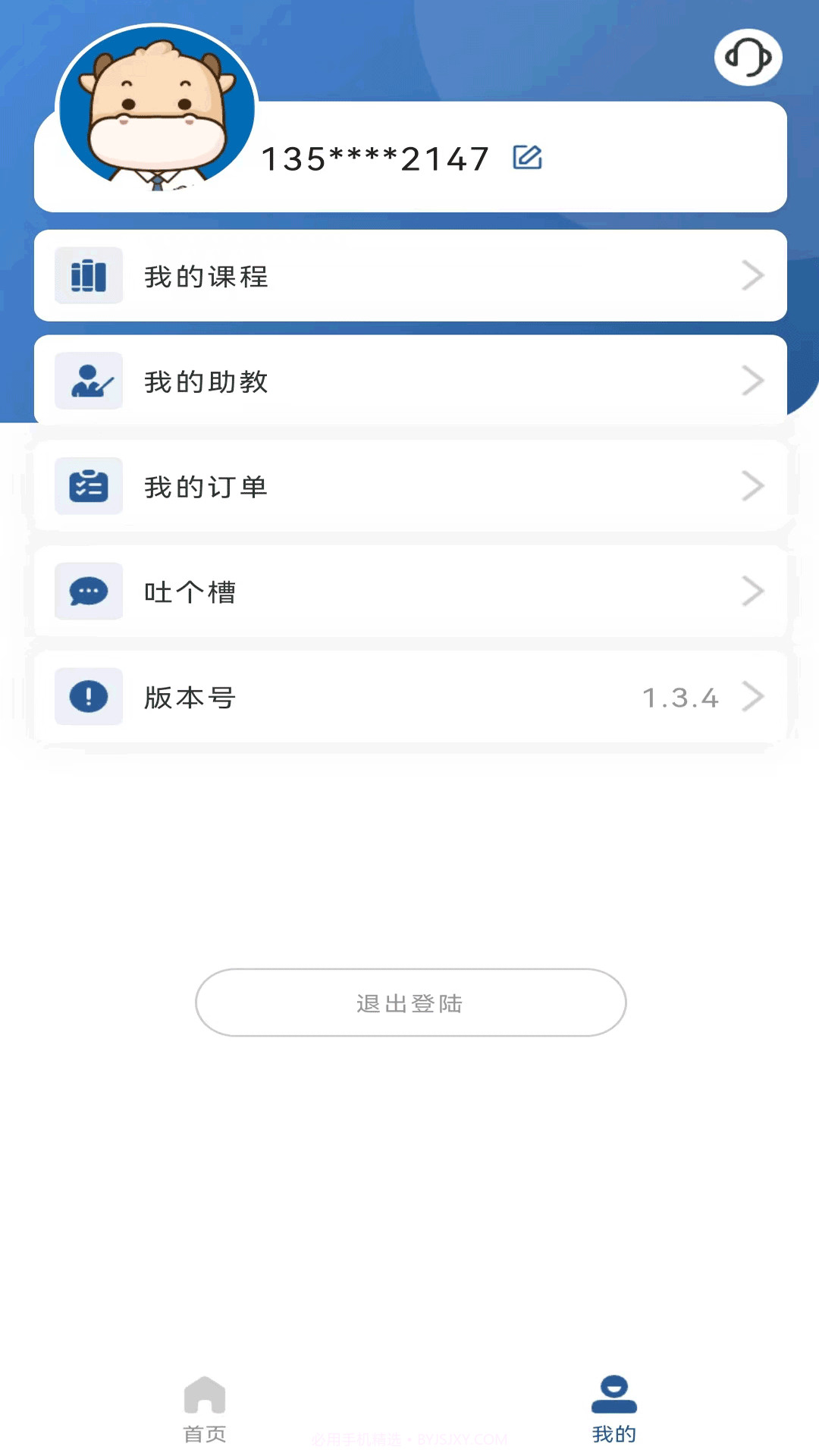Tap the 吐个槽 chat bubble icon

[x=88, y=591]
